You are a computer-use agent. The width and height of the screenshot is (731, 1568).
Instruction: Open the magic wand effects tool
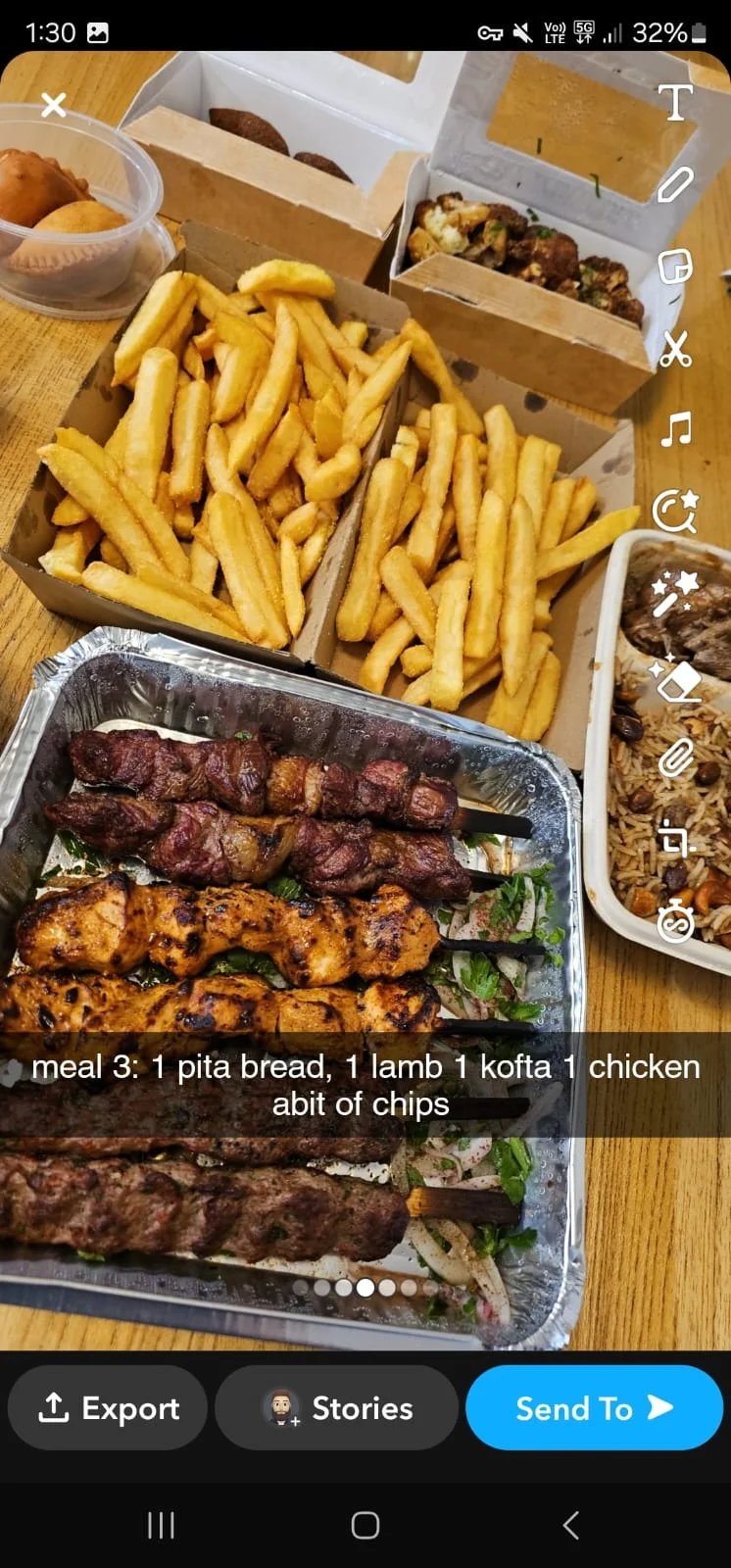pyautogui.click(x=675, y=593)
